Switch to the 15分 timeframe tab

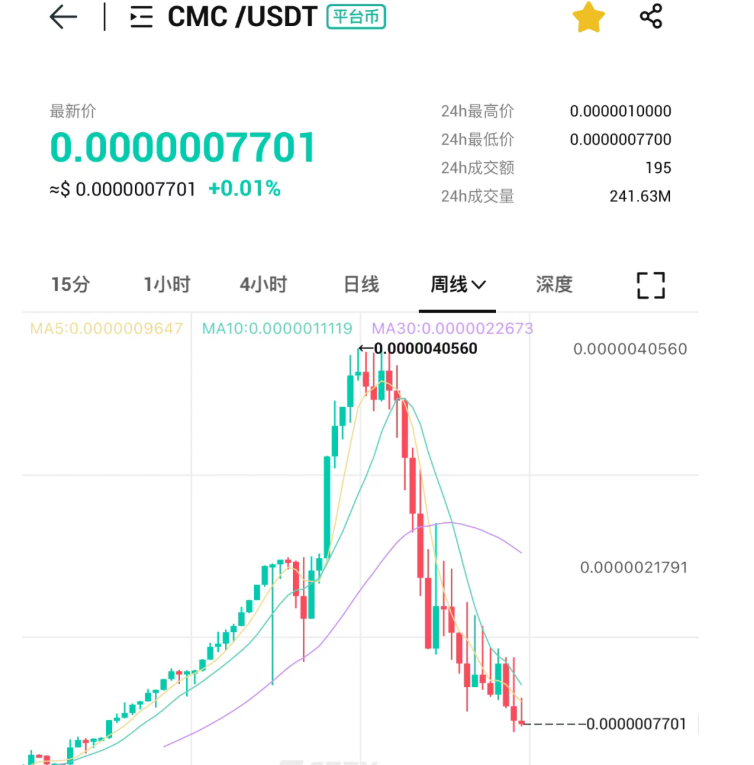pyautogui.click(x=69, y=284)
